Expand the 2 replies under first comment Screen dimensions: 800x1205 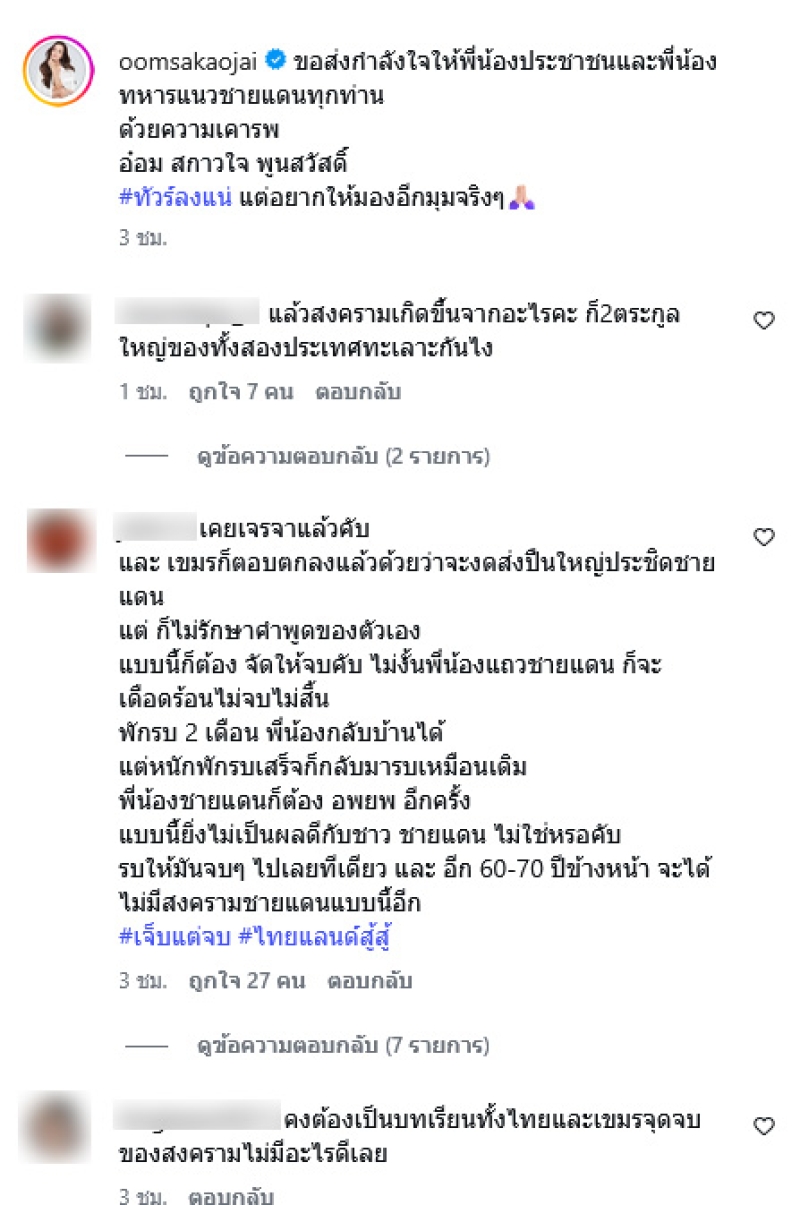tap(344, 457)
